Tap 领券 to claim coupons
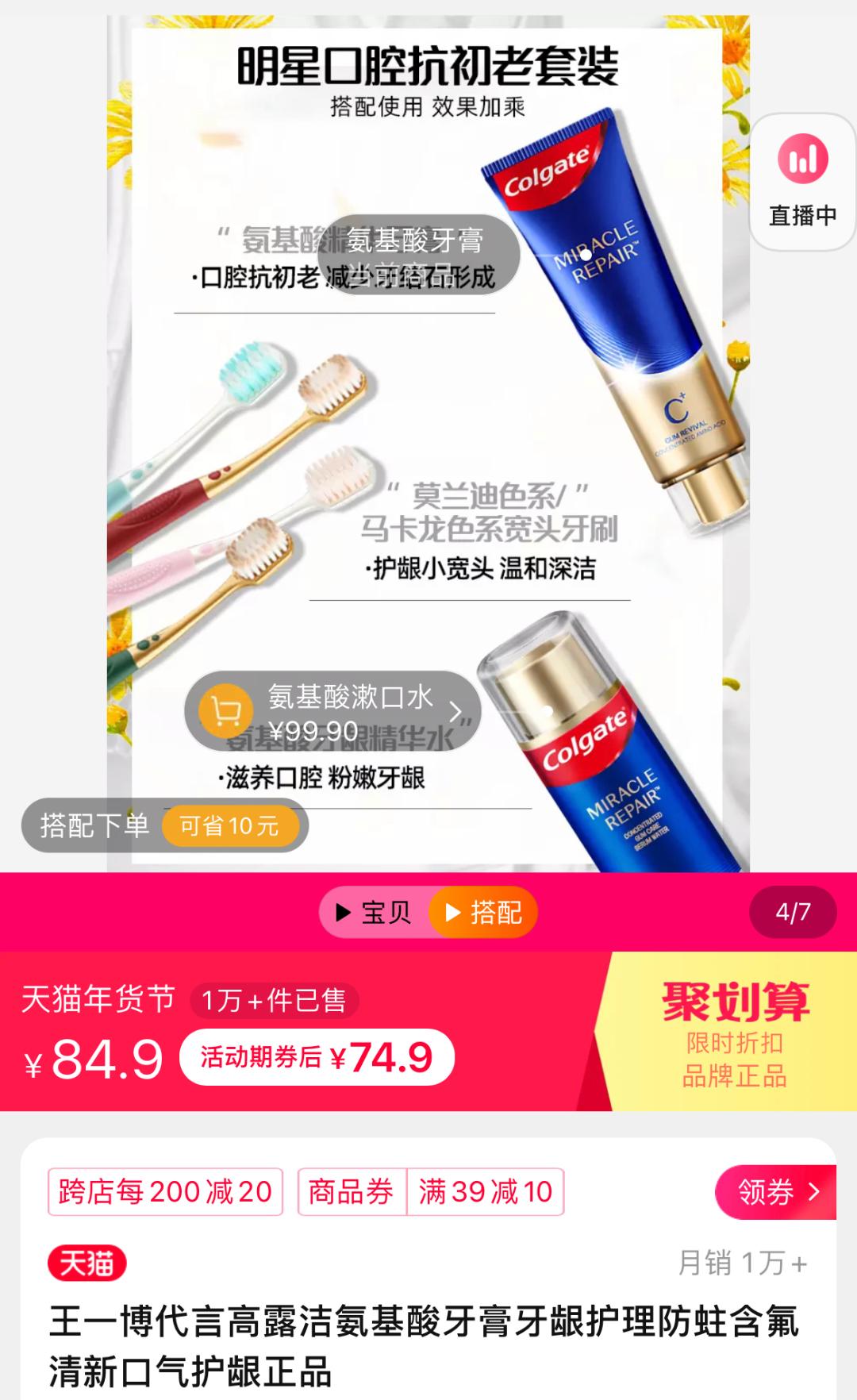This screenshot has height=1400, width=857. [x=775, y=1191]
